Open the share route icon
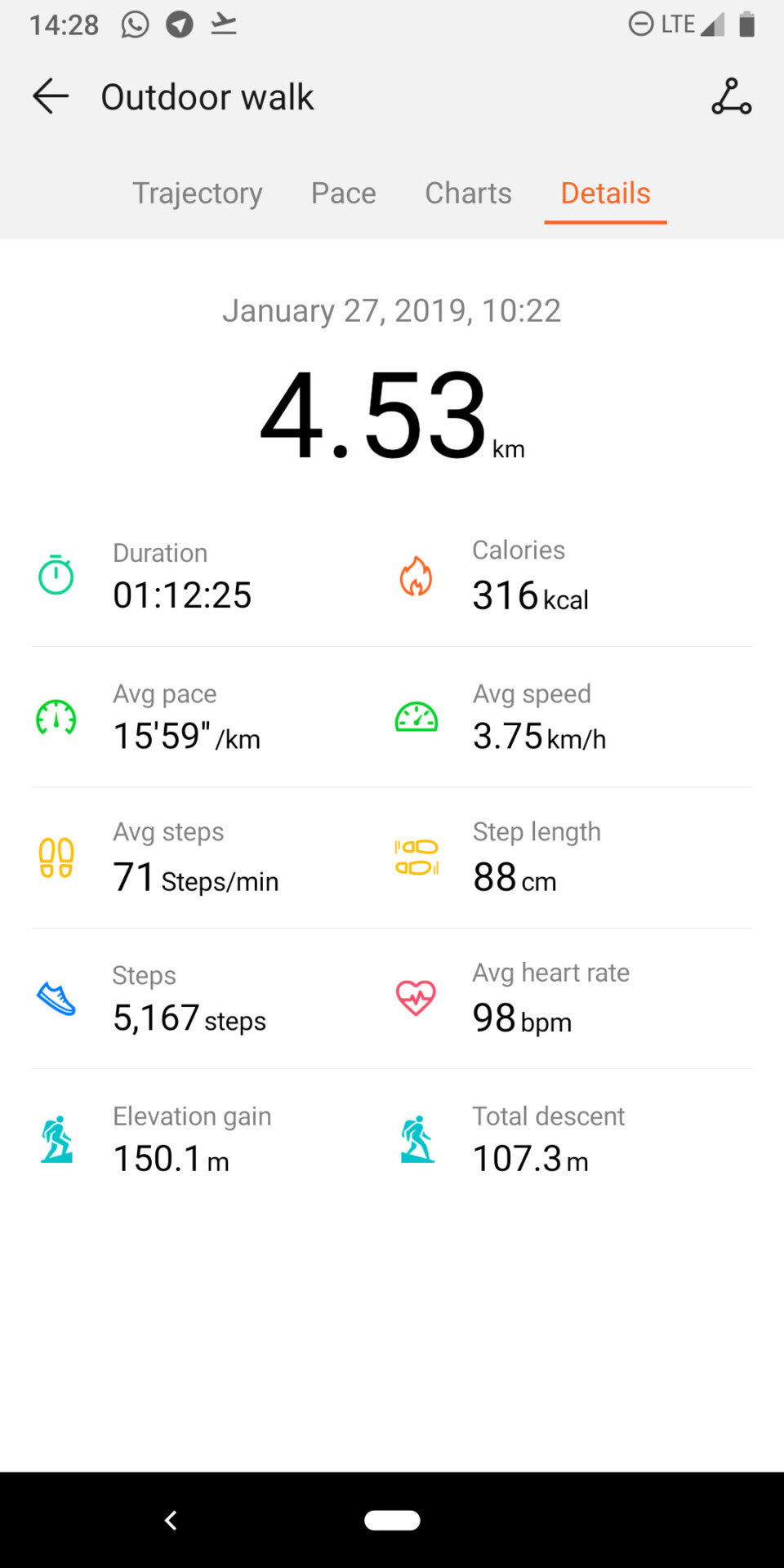This screenshot has height=1568, width=784. coord(731,96)
